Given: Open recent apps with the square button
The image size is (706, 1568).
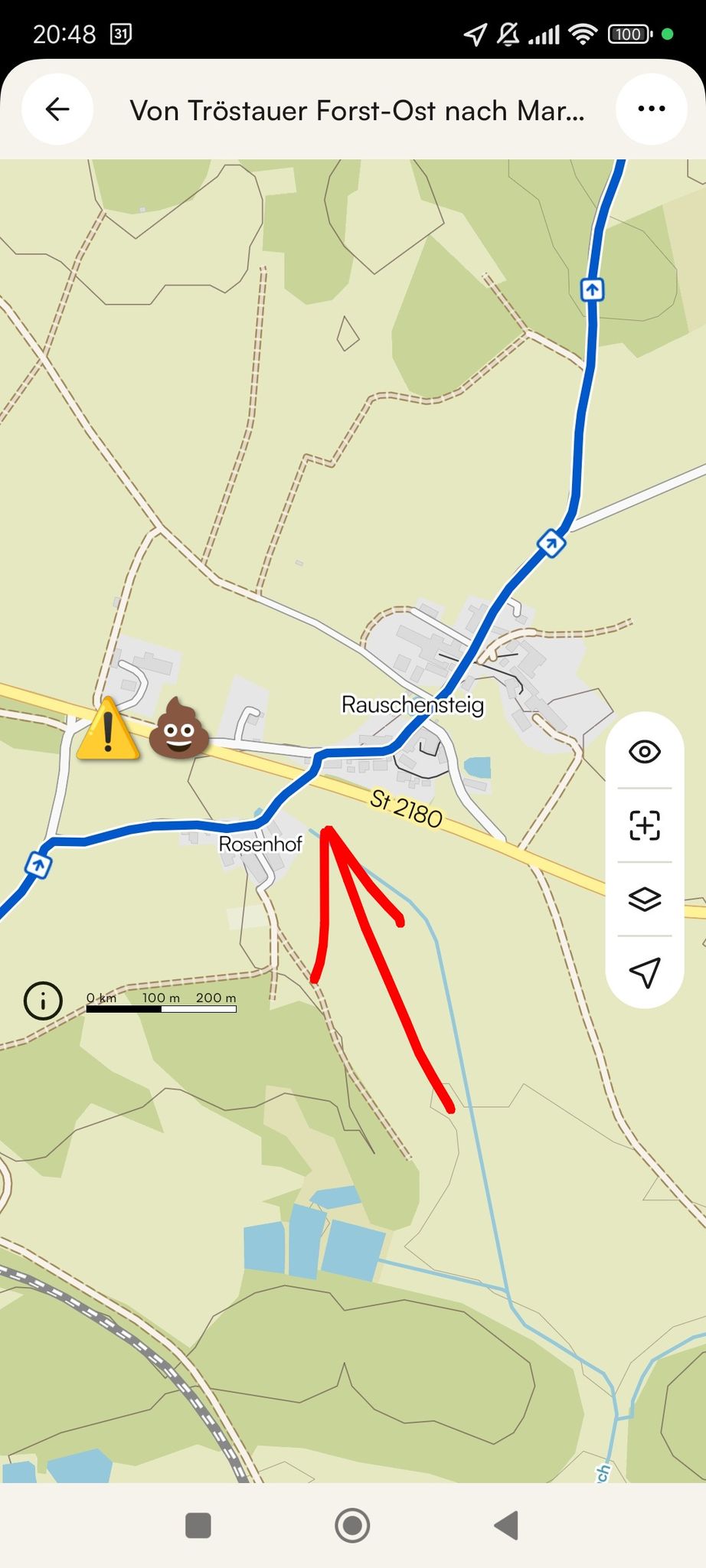Looking at the screenshot, I should [x=198, y=1525].
